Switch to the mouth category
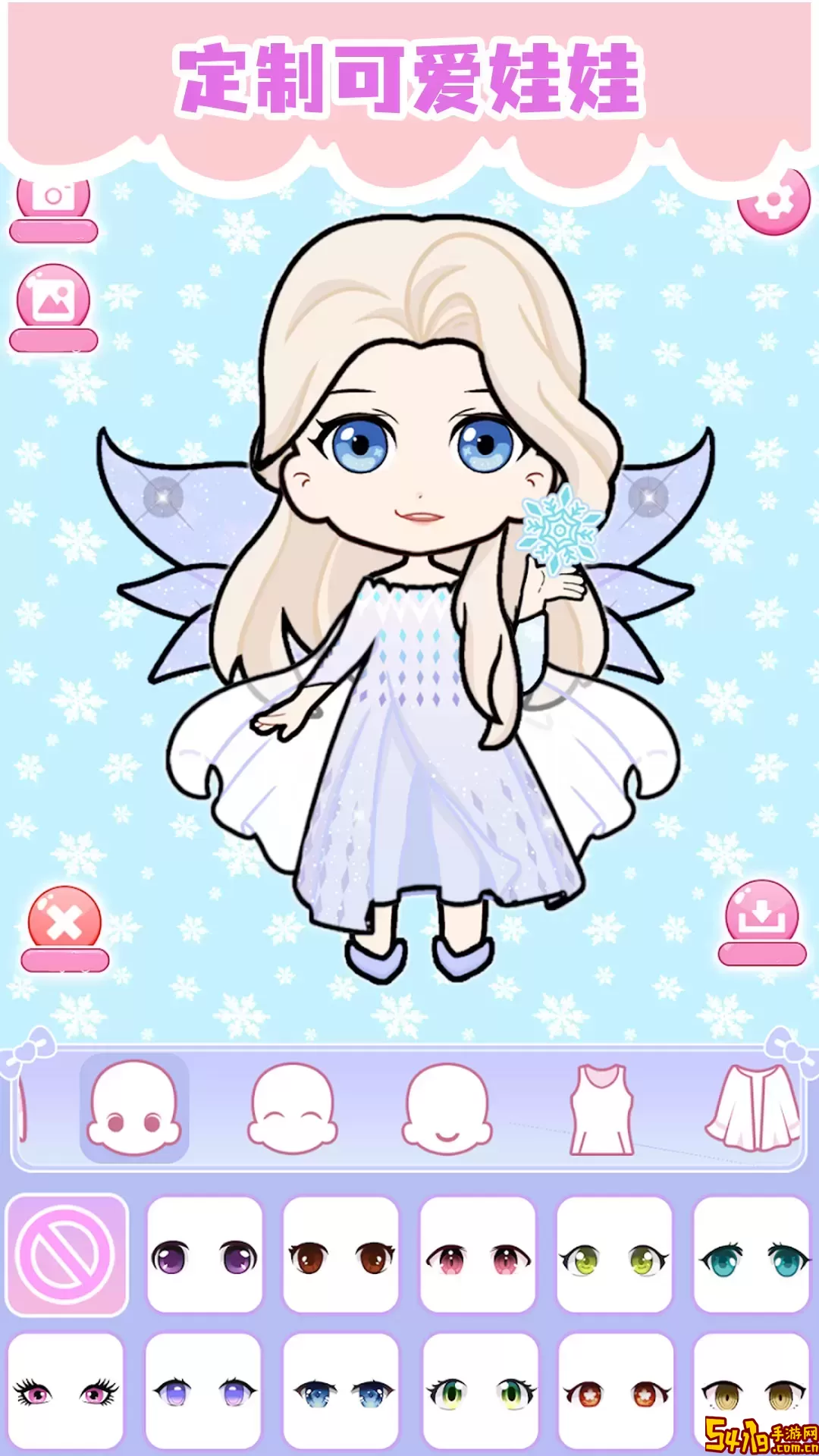 click(447, 1109)
